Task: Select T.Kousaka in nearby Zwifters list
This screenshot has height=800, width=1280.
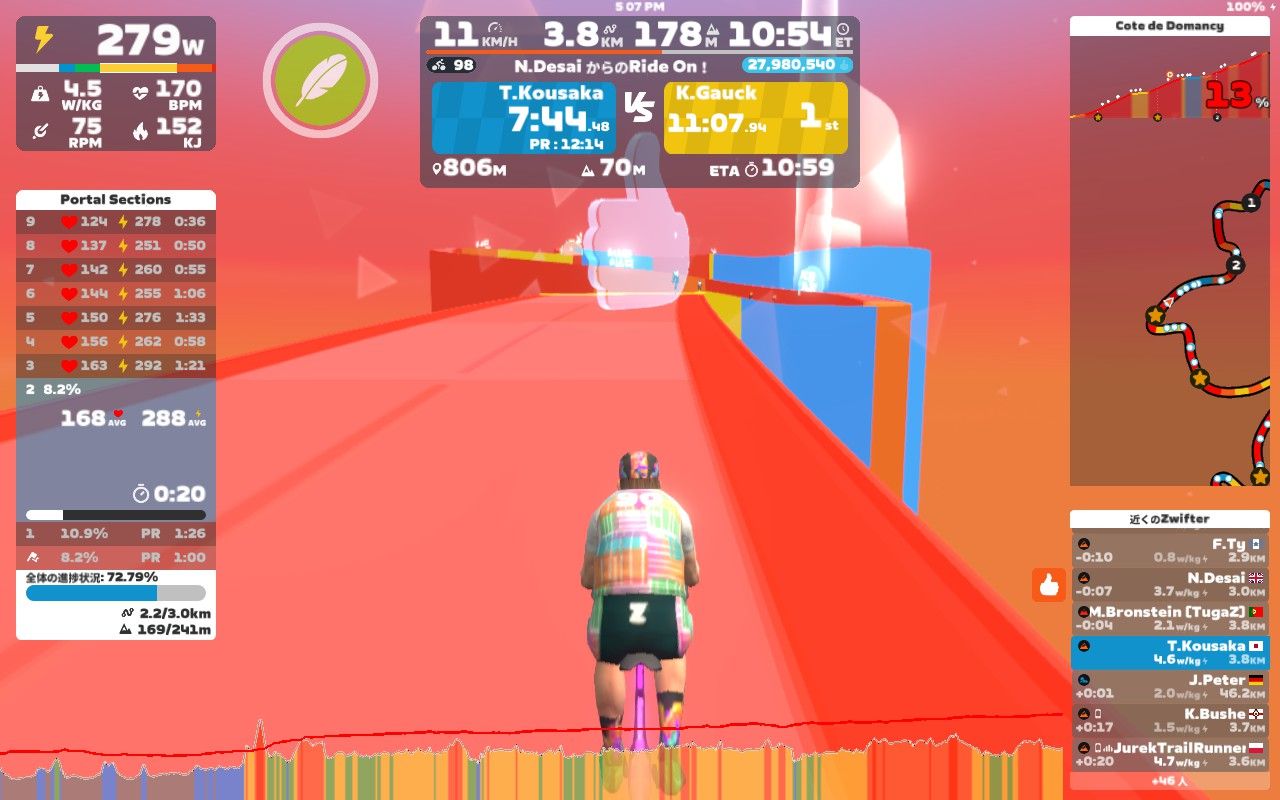Action: pos(1169,652)
